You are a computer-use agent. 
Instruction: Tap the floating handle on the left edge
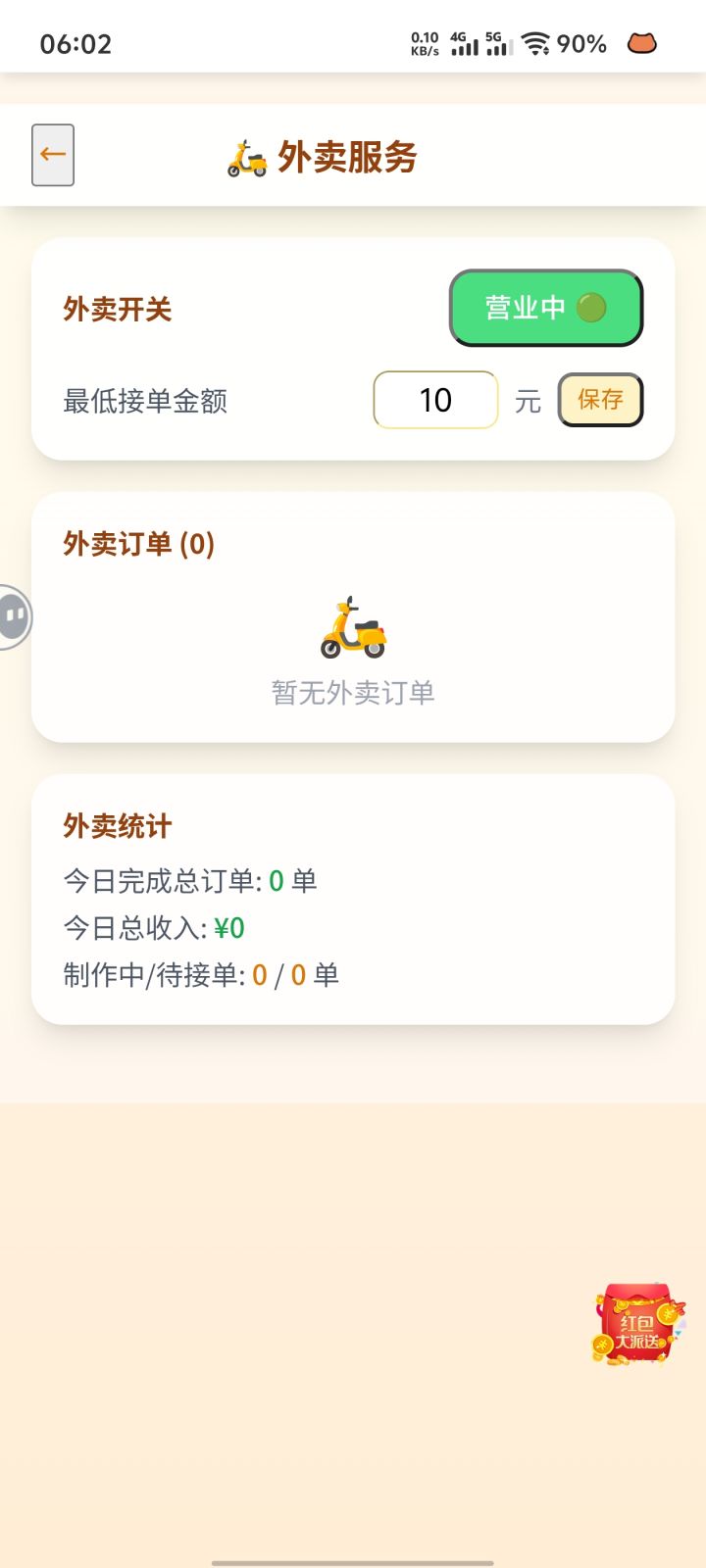coord(12,617)
